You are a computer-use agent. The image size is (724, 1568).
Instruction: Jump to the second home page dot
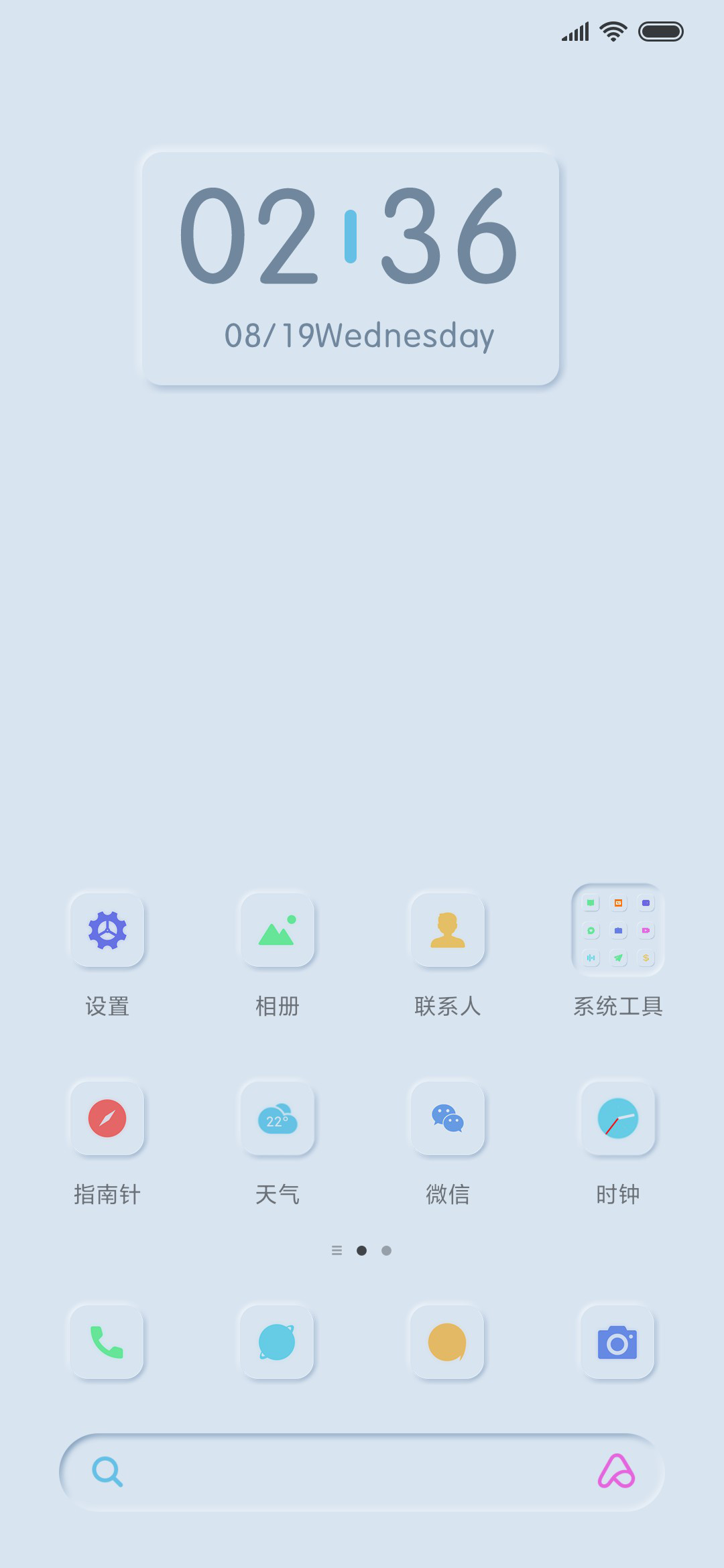(x=386, y=1250)
